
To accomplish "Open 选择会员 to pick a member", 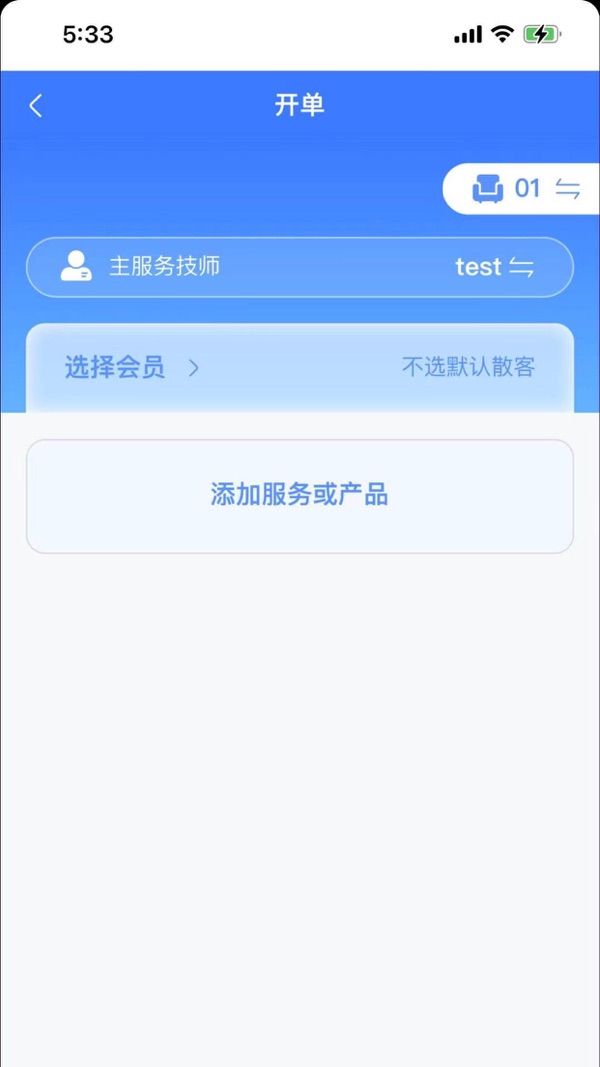I will click(132, 368).
